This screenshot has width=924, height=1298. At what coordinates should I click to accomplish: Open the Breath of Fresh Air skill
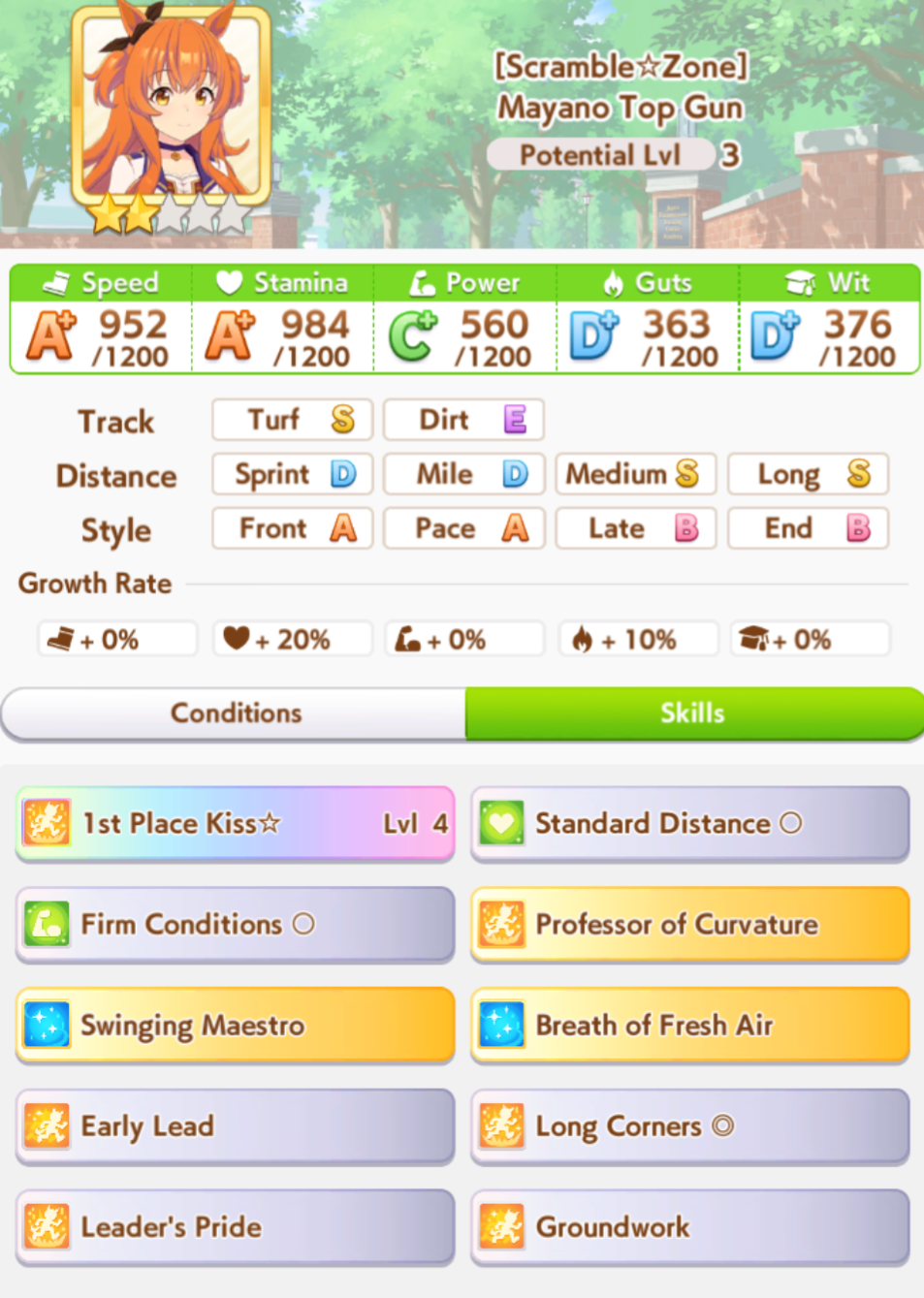[x=690, y=1026]
